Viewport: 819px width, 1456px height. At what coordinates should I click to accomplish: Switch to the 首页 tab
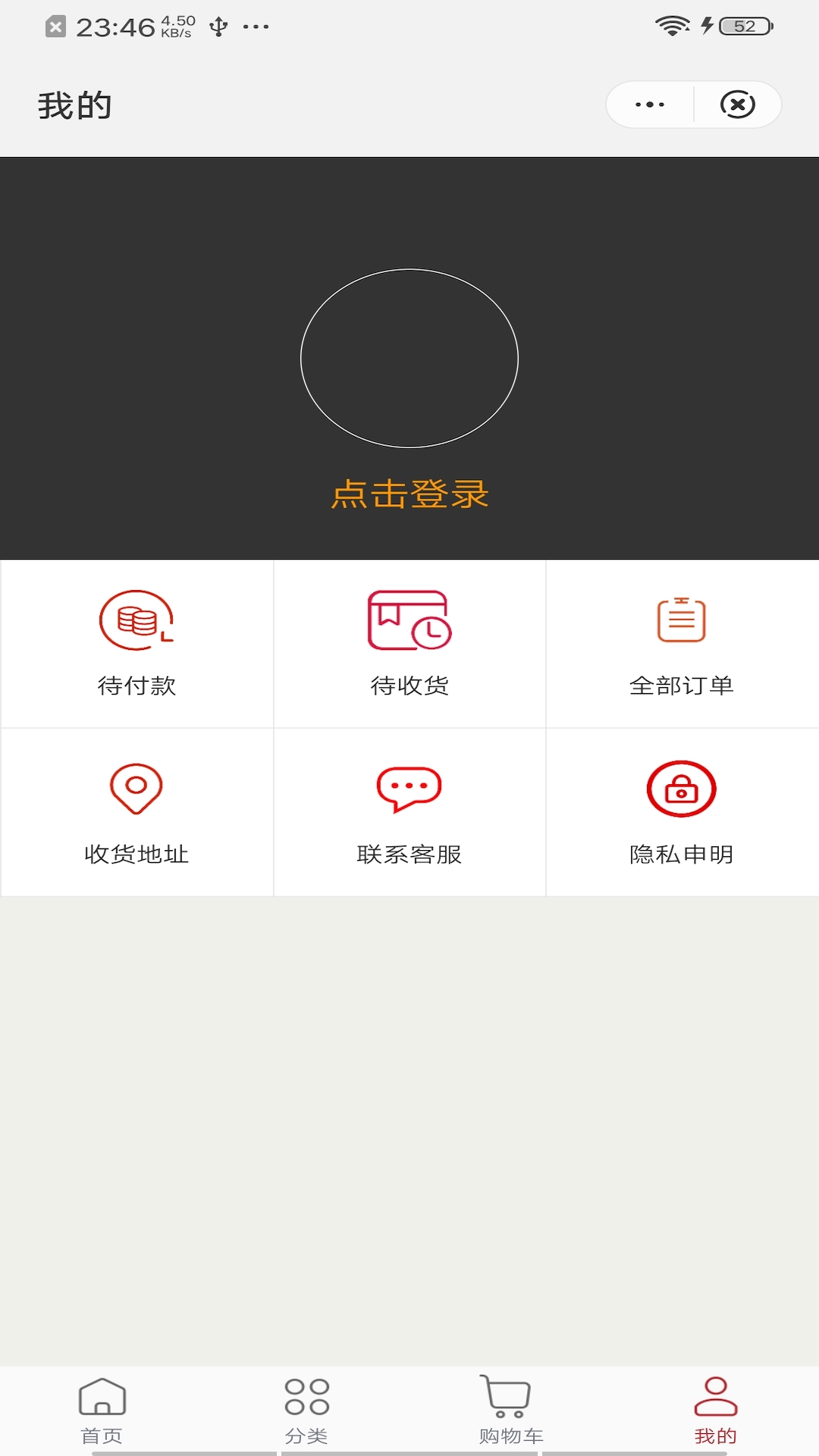click(104, 1418)
